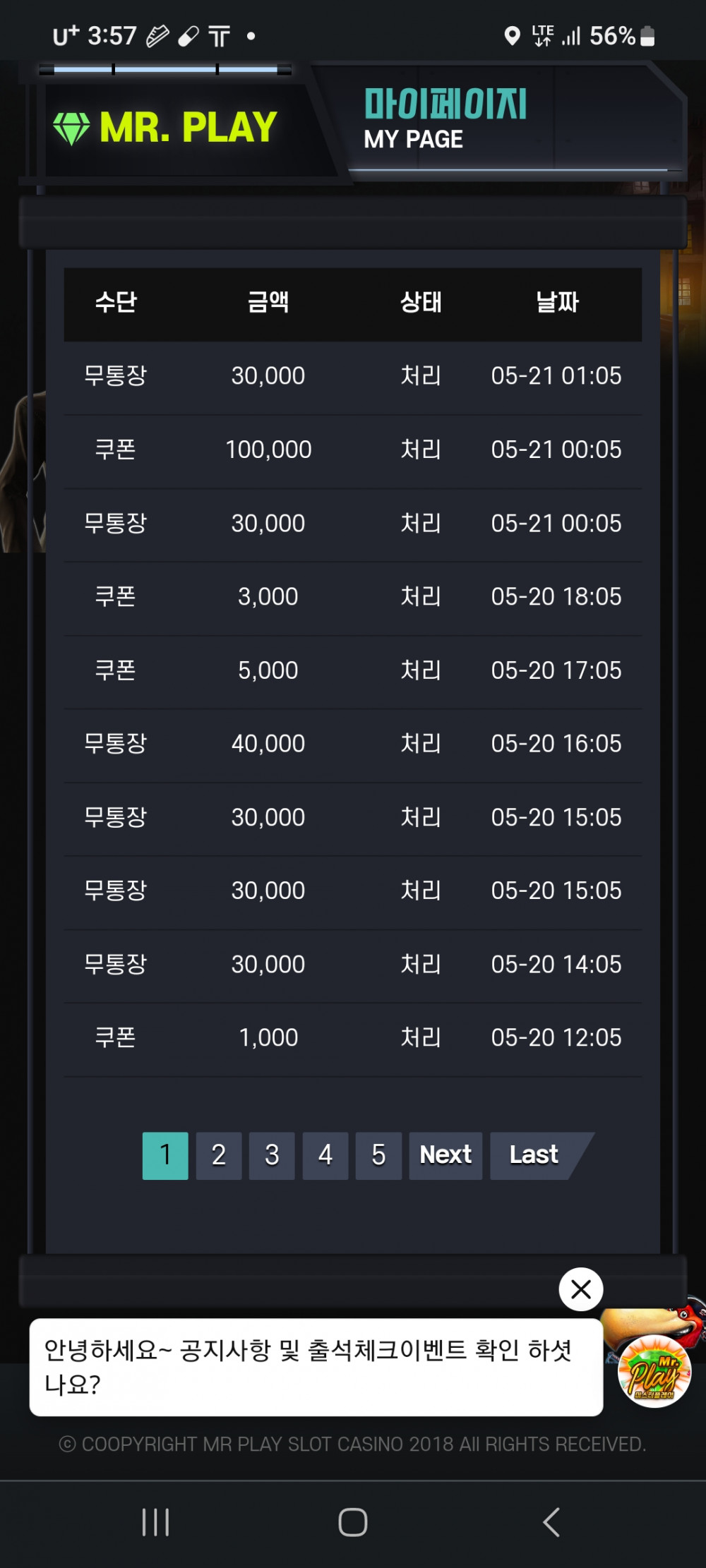Jump to page 3 of results
Viewport: 706px width, 1568px height.
click(x=272, y=1156)
